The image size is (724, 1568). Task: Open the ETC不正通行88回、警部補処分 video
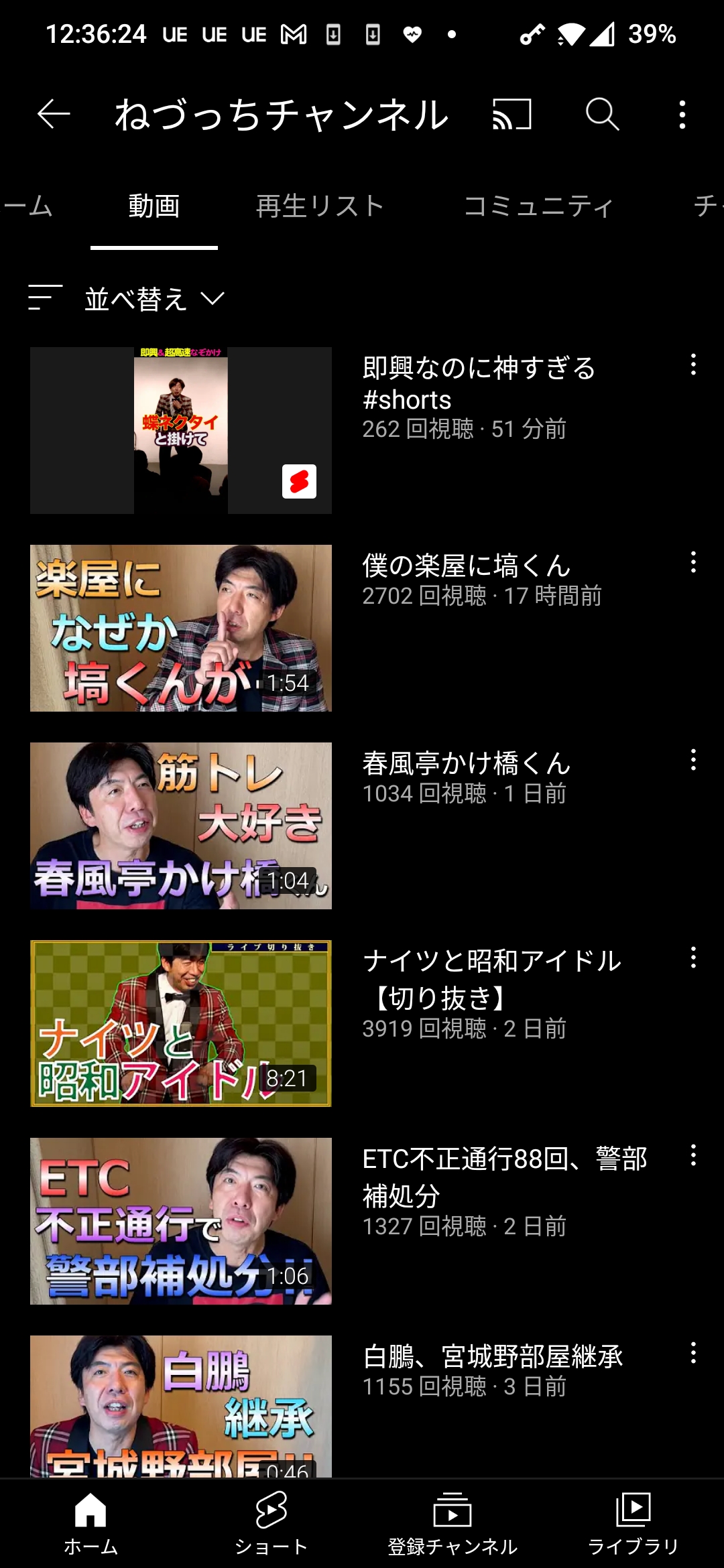pyautogui.click(x=181, y=1221)
